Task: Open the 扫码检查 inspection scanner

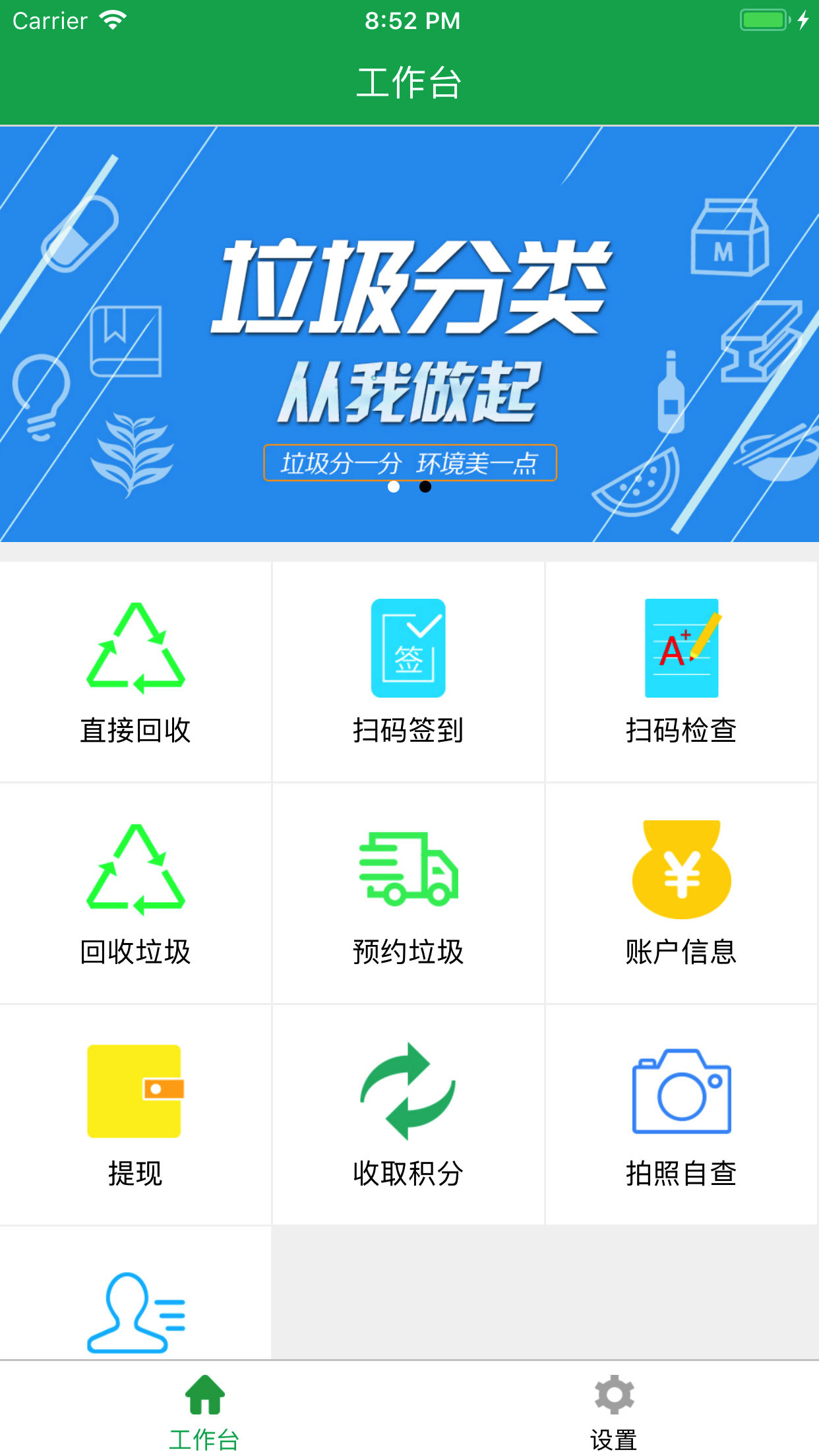Action: point(682,673)
